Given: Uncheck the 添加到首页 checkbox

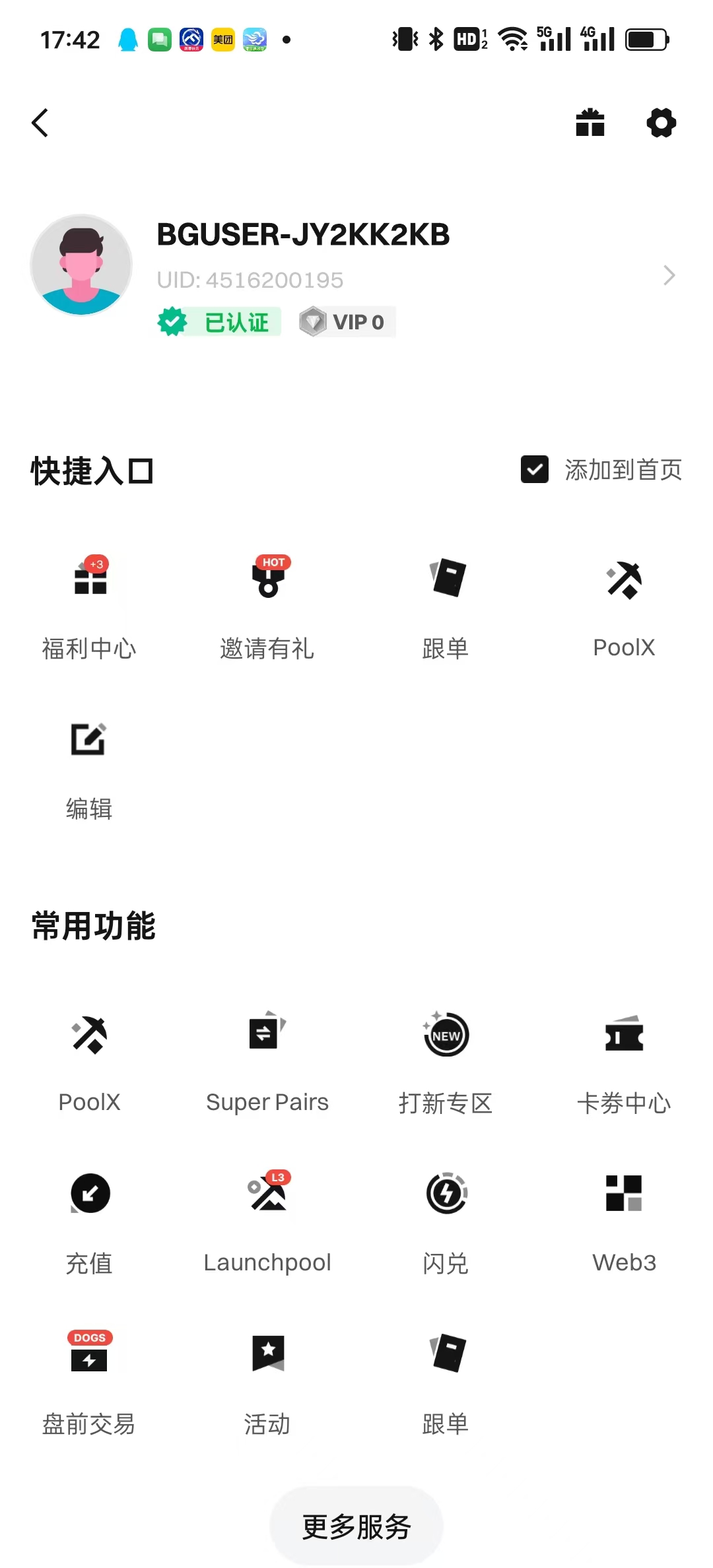Looking at the screenshot, I should point(534,470).
